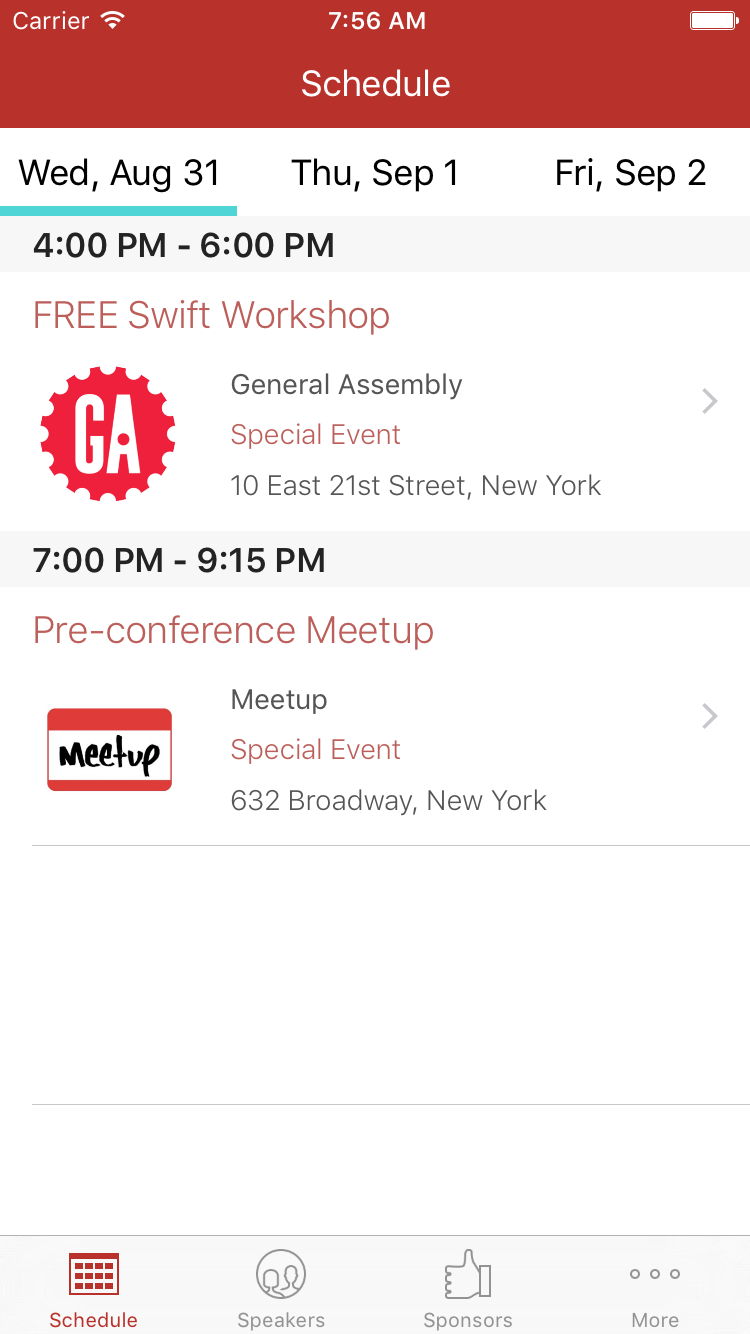This screenshot has height=1334, width=750.
Task: Switch to Thu, Sep 1 schedule
Action: 375,173
